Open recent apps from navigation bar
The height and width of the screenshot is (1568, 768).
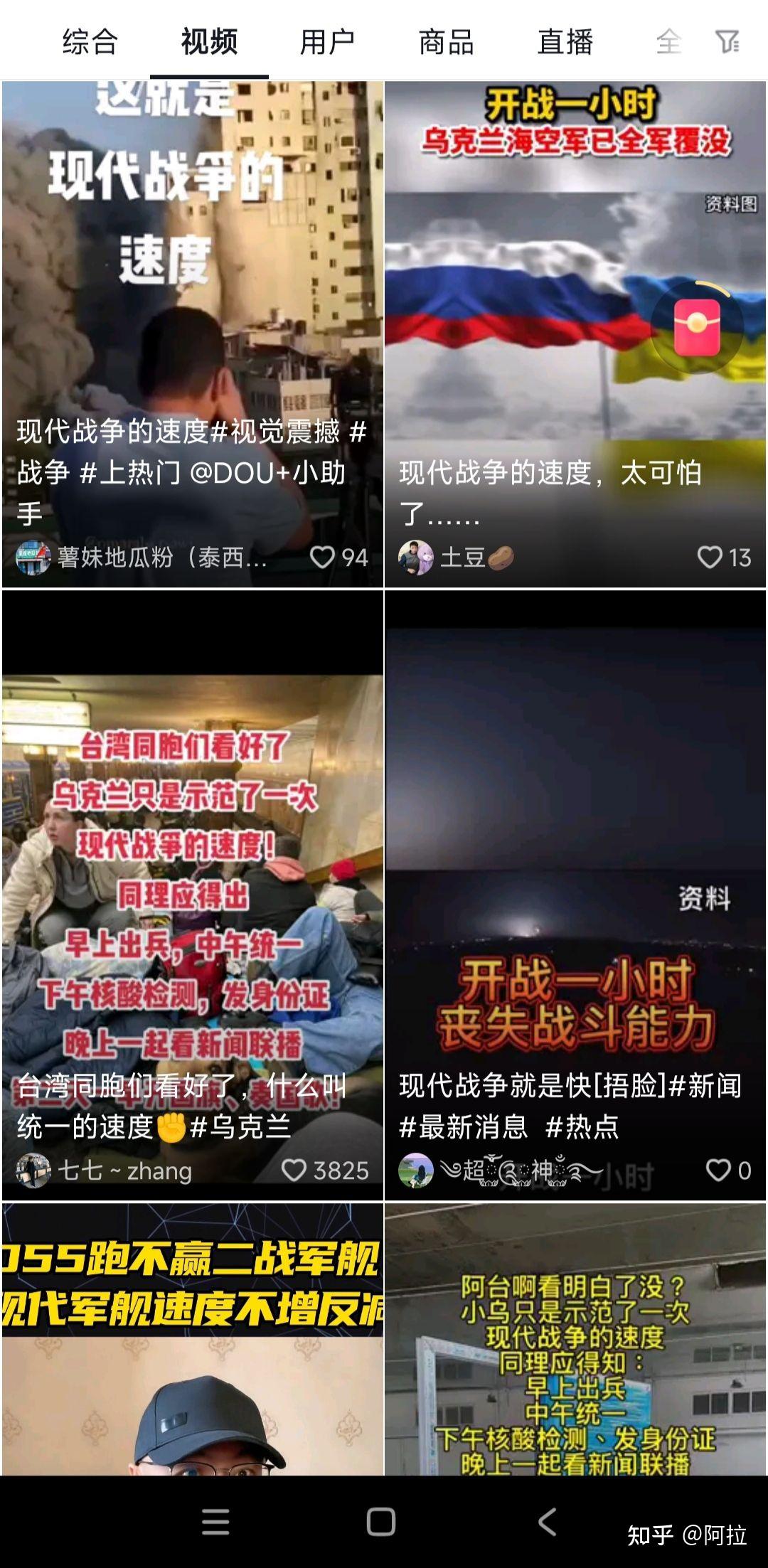[215, 1522]
